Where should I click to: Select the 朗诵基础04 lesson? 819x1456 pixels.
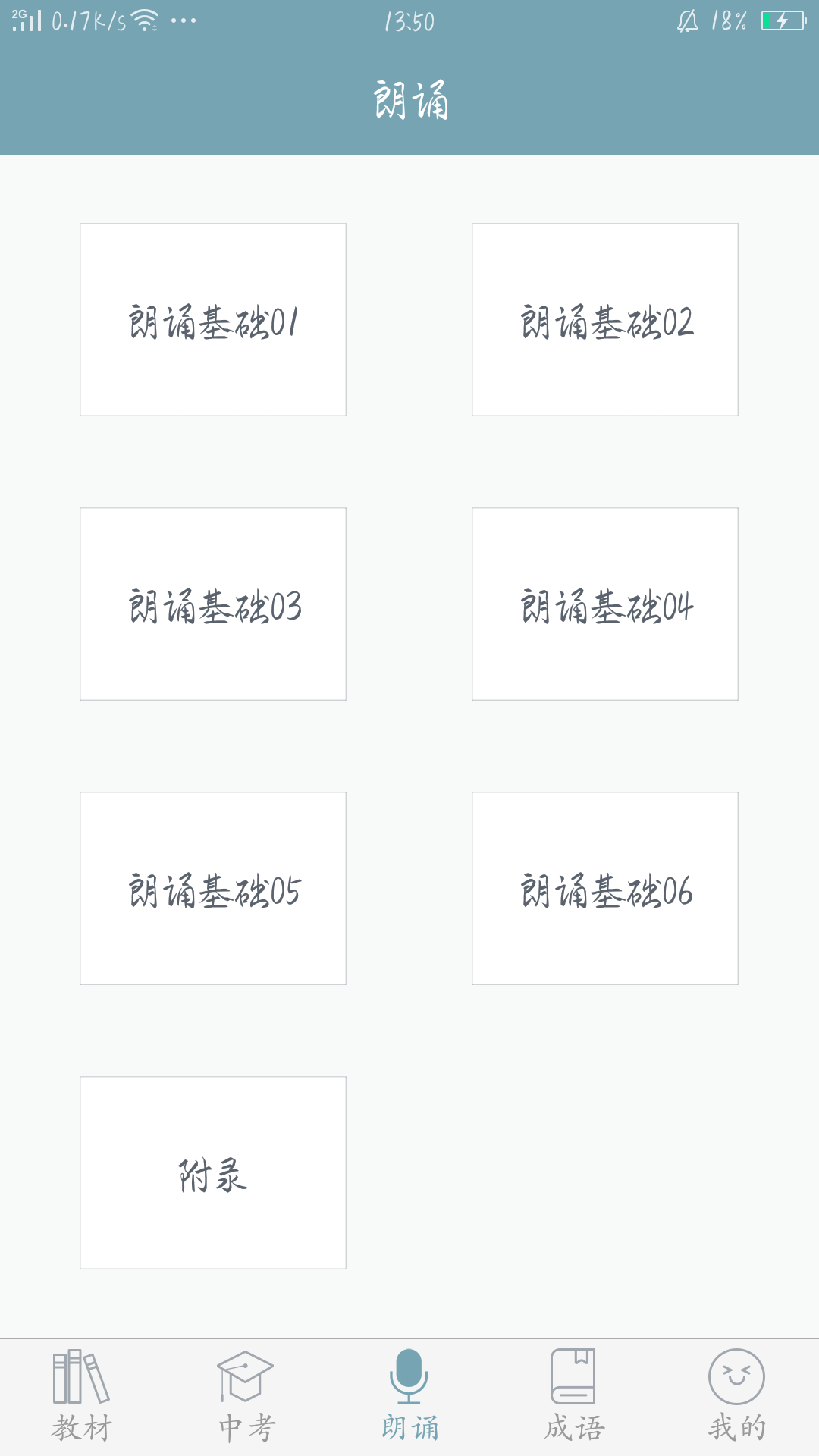click(605, 604)
